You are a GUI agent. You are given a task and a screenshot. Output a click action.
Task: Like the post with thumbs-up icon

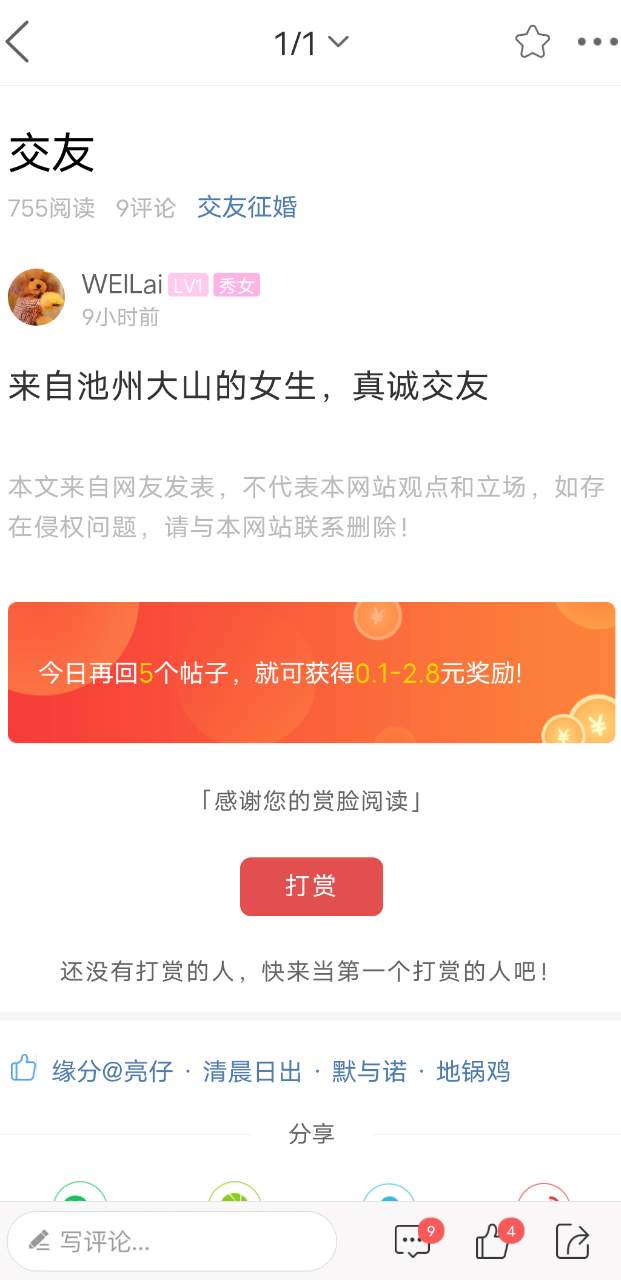(493, 1241)
